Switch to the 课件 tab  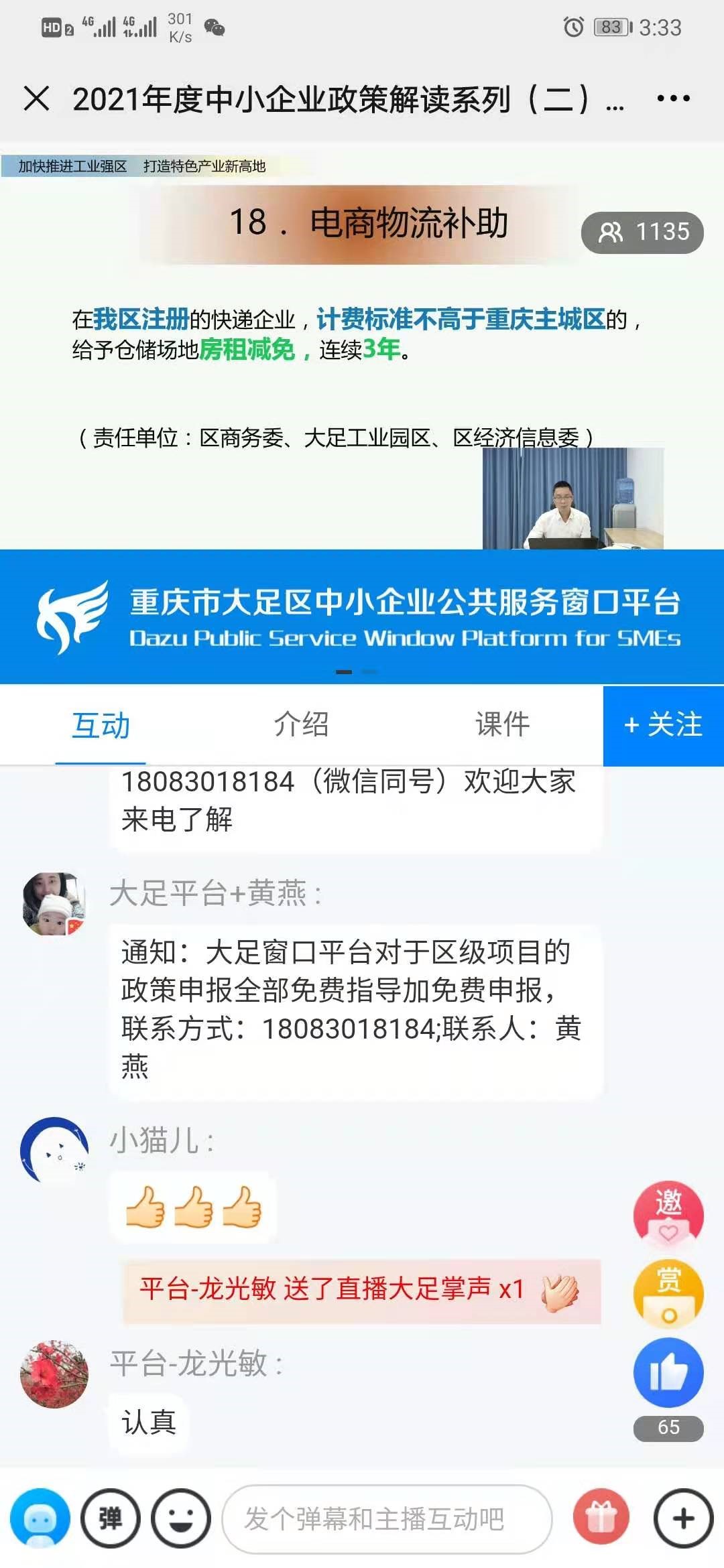(x=502, y=724)
